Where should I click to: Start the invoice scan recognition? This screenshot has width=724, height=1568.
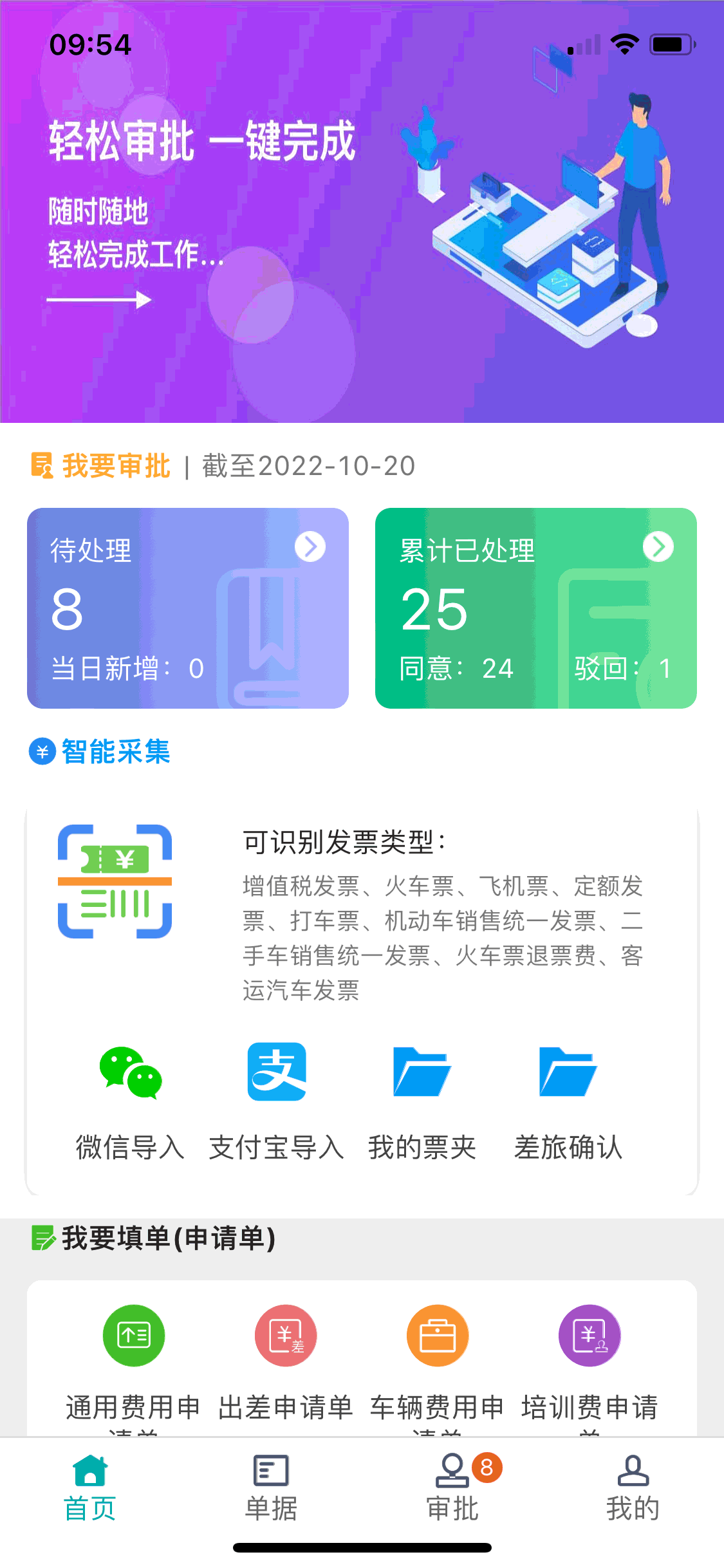[115, 881]
